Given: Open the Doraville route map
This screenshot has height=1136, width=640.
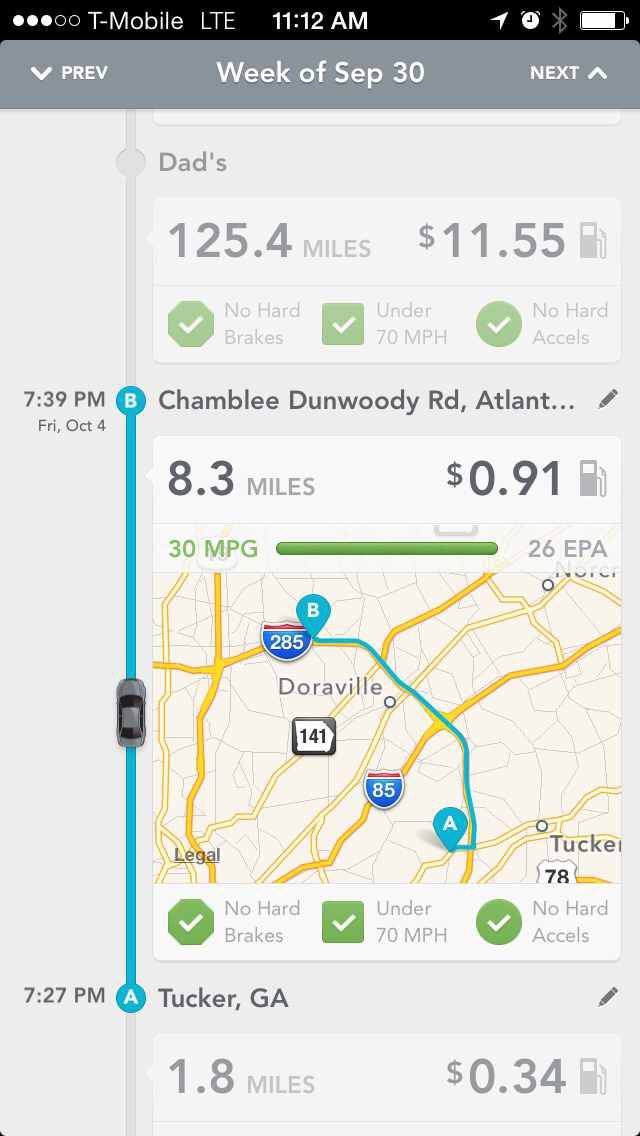Looking at the screenshot, I should click(386, 727).
